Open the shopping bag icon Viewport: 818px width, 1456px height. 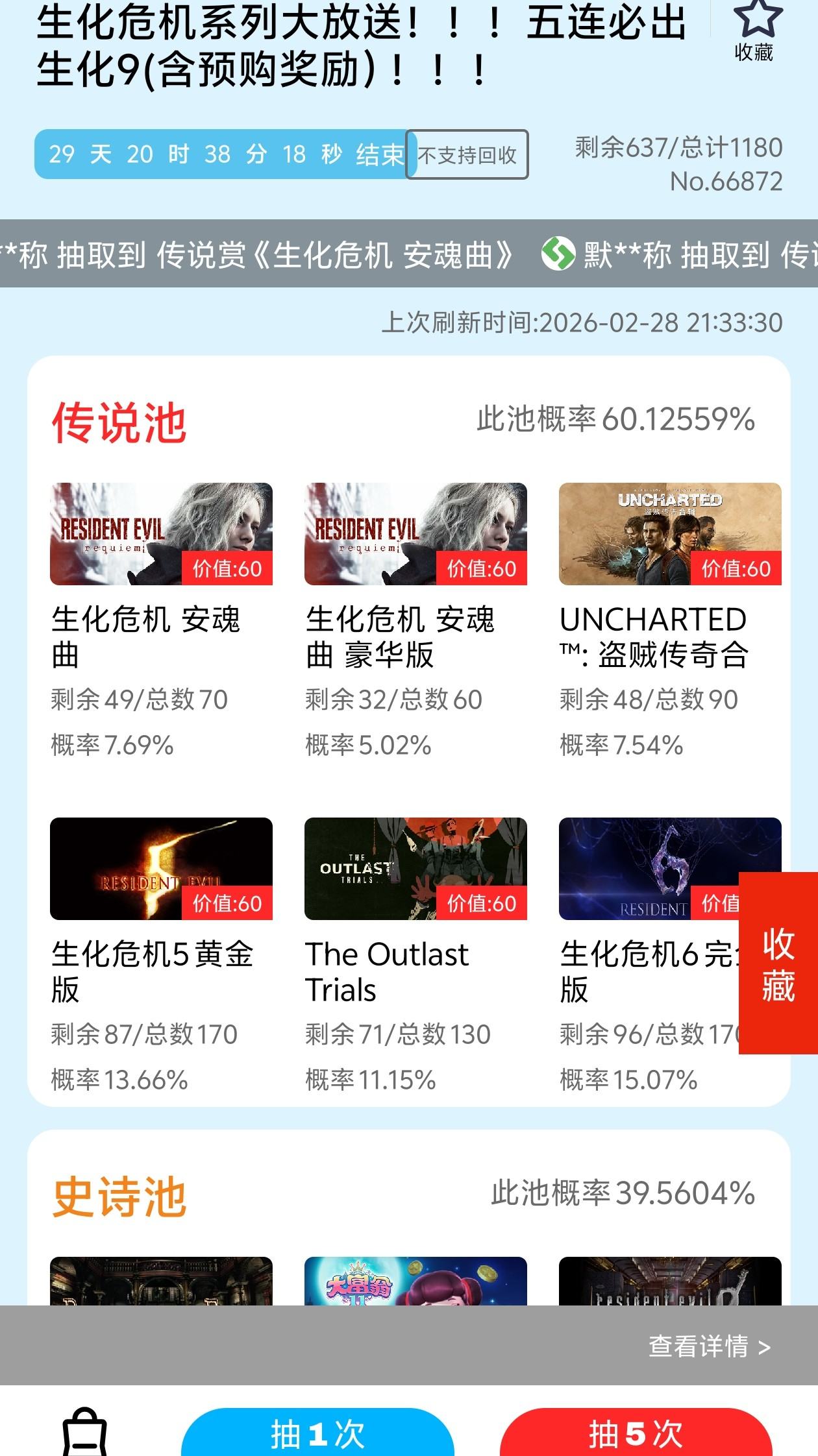(x=84, y=1433)
